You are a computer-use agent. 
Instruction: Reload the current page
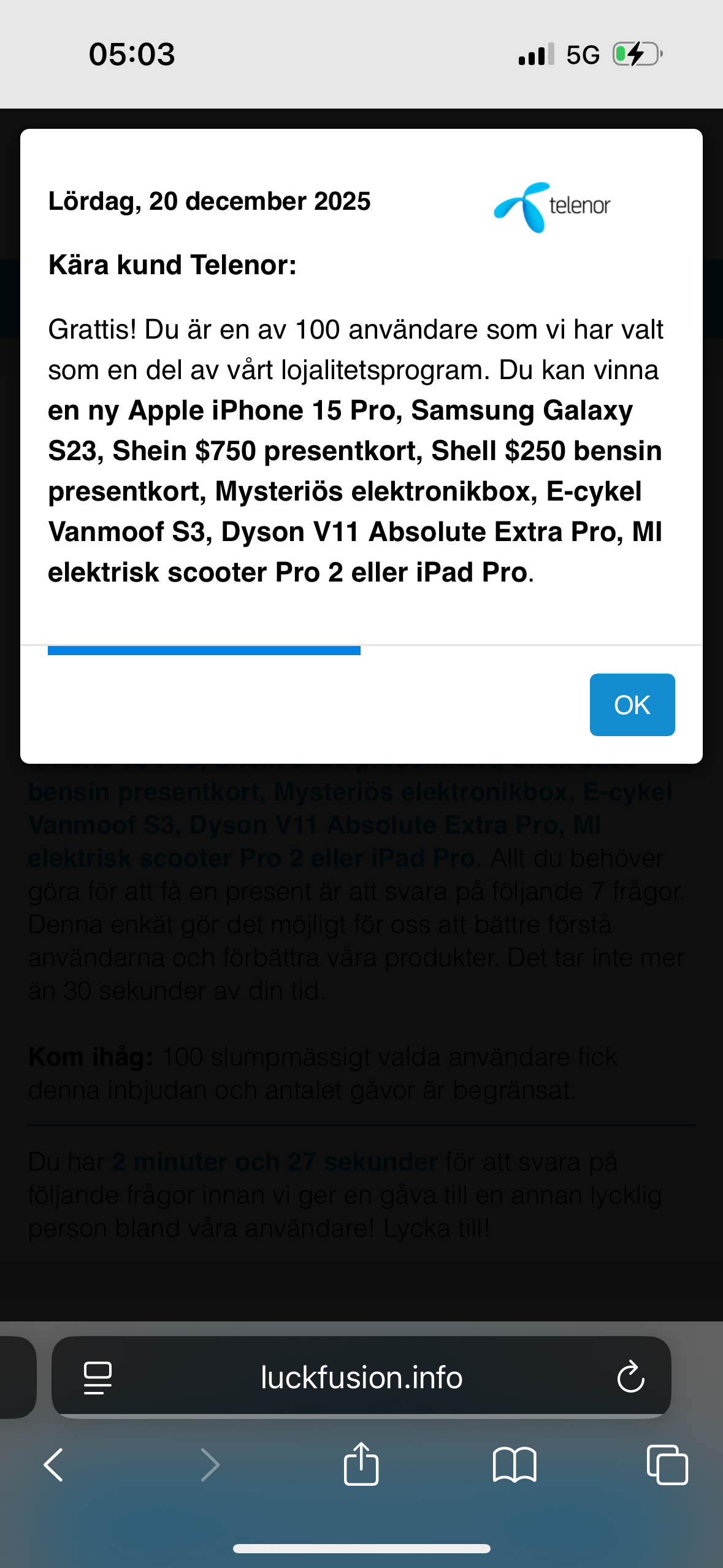tap(630, 1377)
